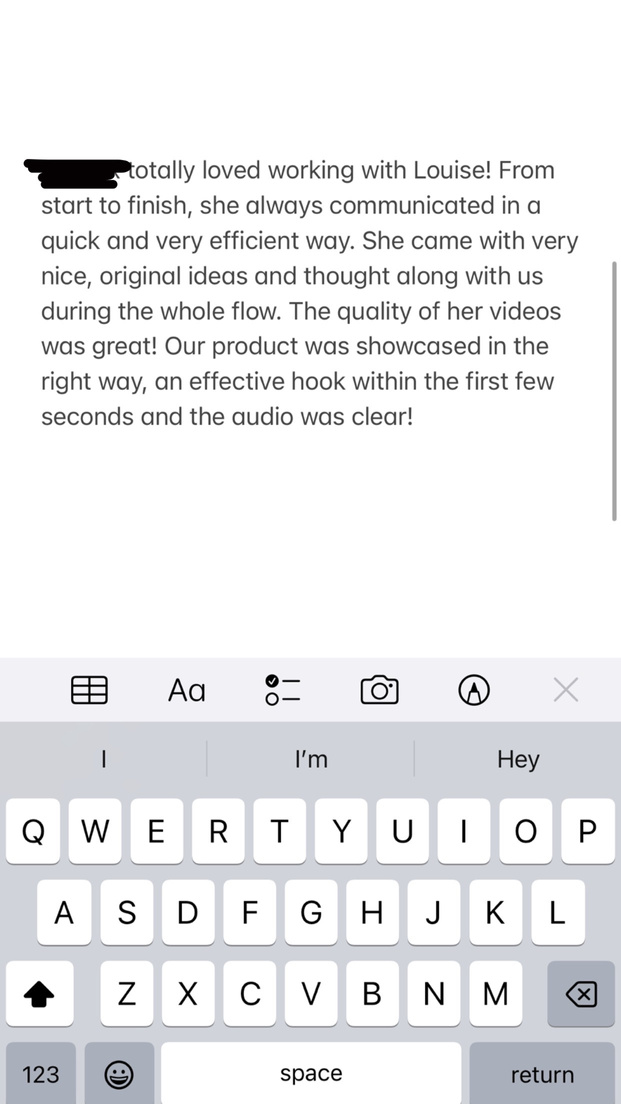Screen dimensions: 621x1104
Task: Choose the "Hey" keyboard suggestion
Action: pyautogui.click(x=518, y=759)
